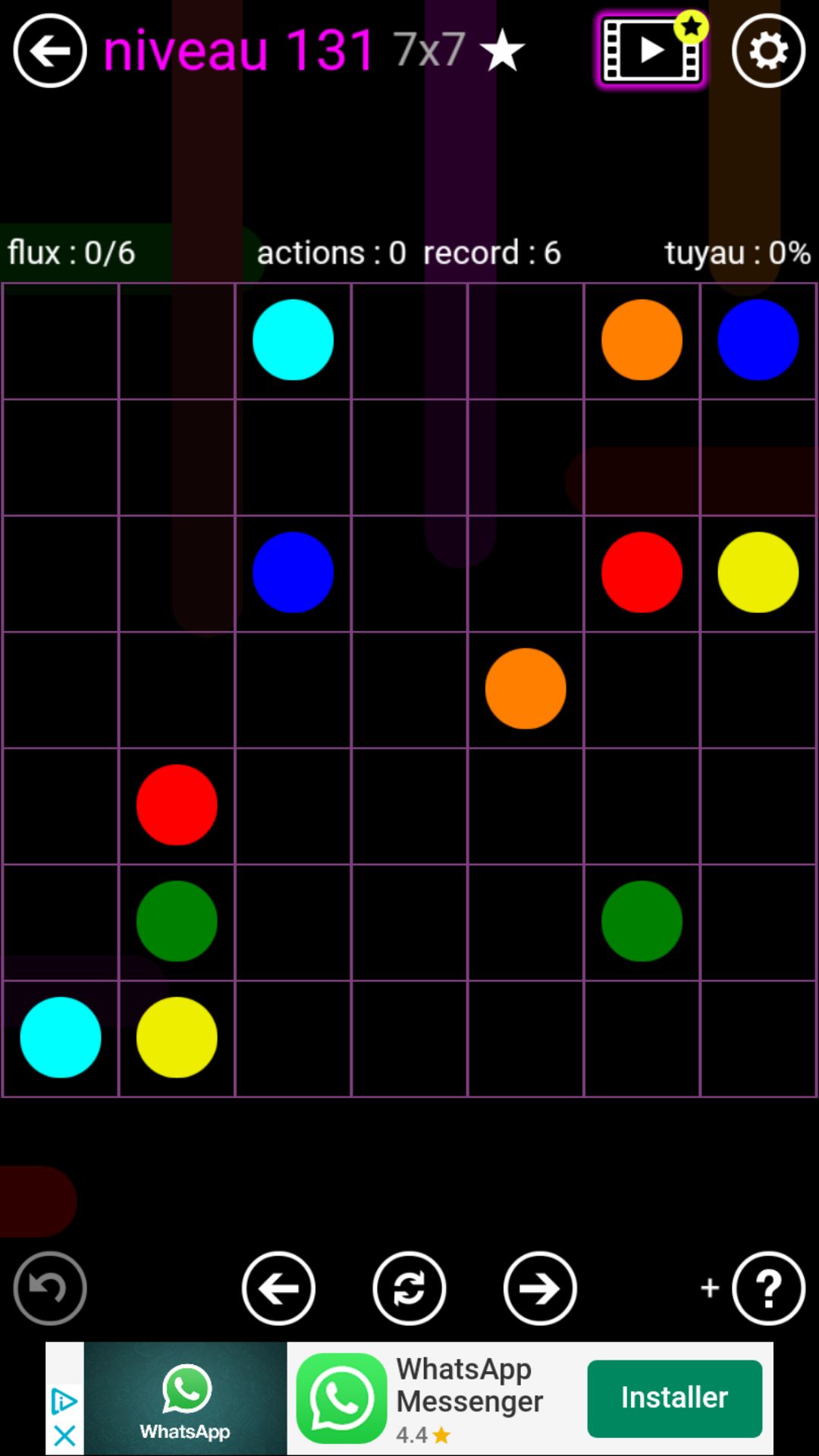Image resolution: width=819 pixels, height=1456 pixels.
Task: Select the blue dot in the top row
Action: (x=758, y=340)
